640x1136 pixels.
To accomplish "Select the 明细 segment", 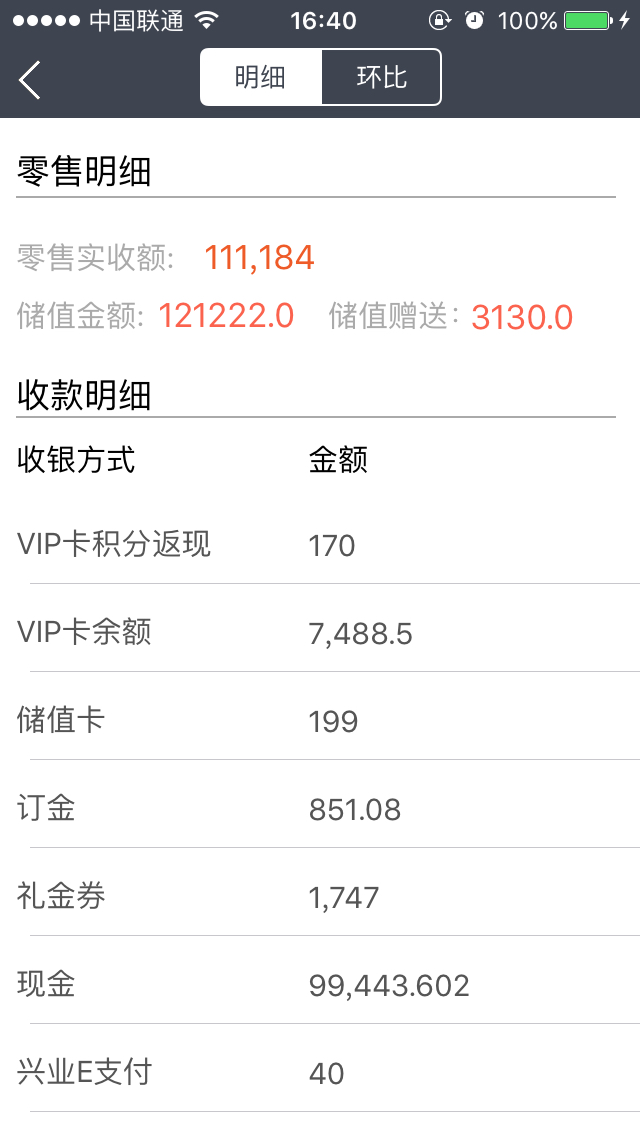I will pos(261,77).
